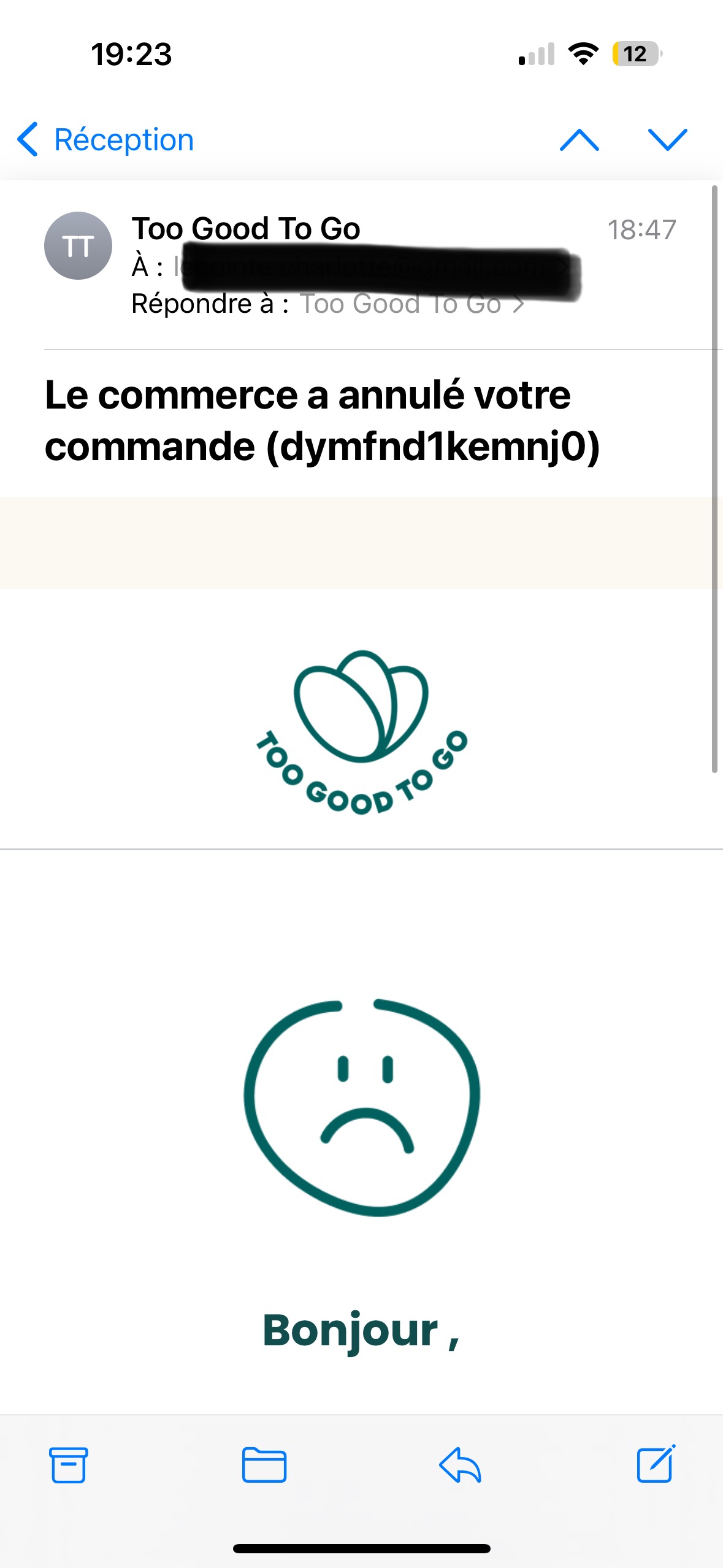Tap the TT sender avatar
Image resolution: width=723 pixels, height=1568 pixels.
78,246
